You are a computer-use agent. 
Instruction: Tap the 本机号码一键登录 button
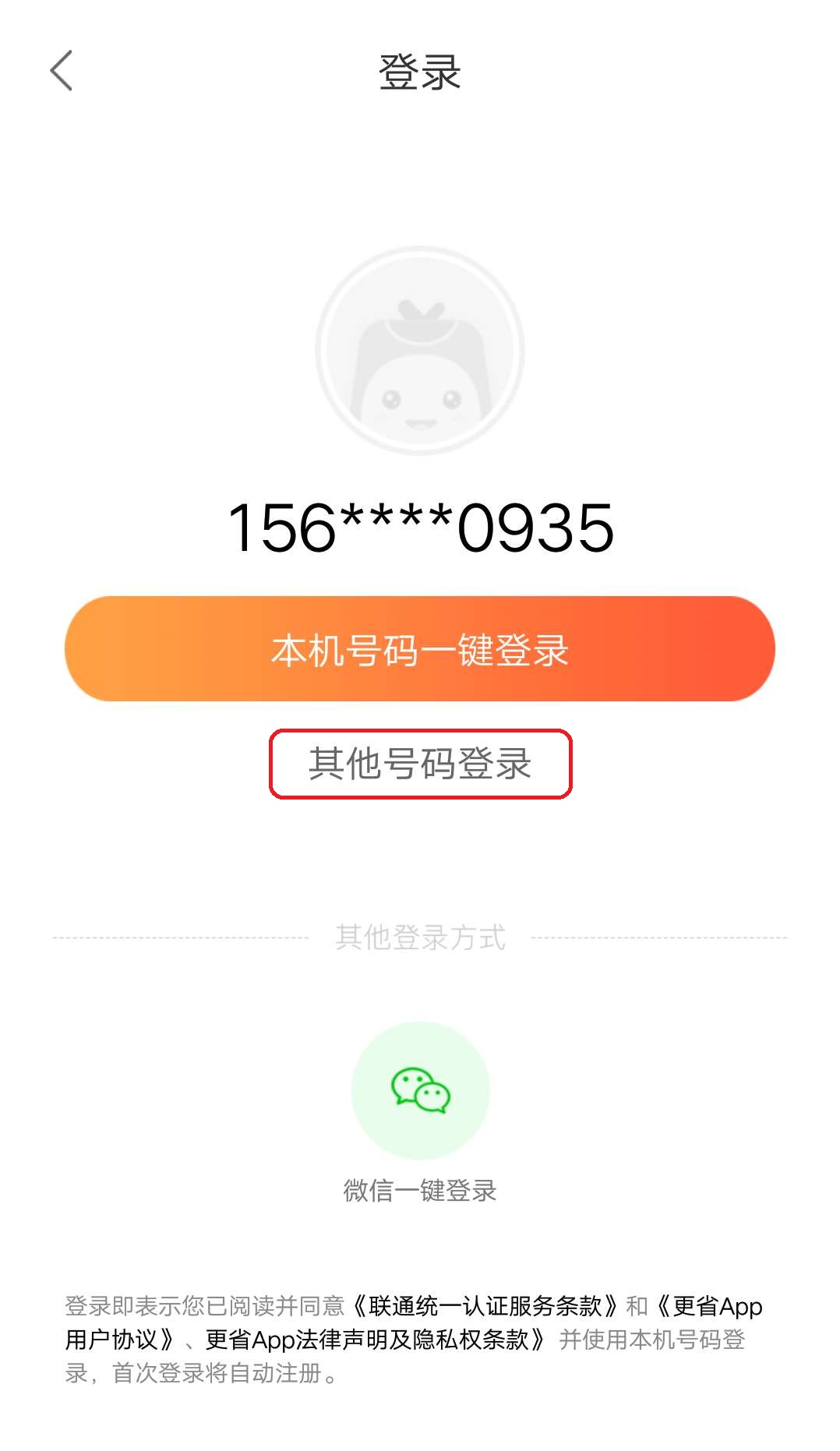(420, 648)
